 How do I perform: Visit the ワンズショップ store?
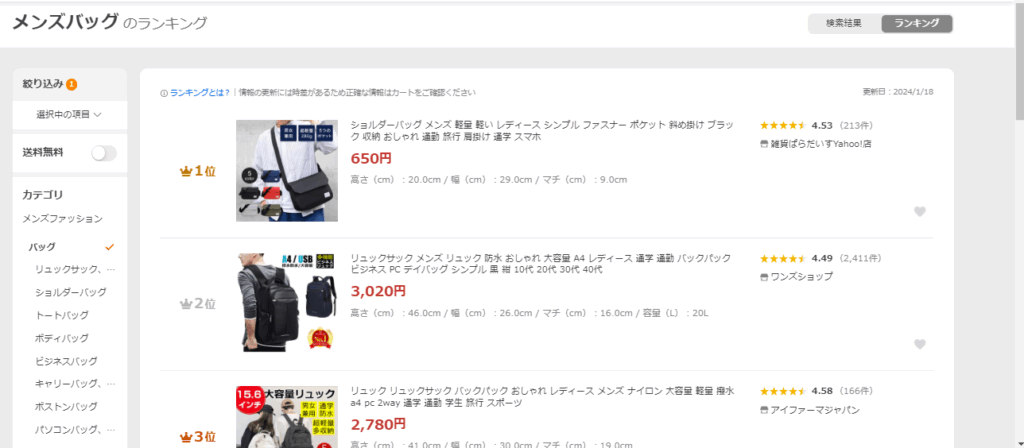click(x=798, y=276)
